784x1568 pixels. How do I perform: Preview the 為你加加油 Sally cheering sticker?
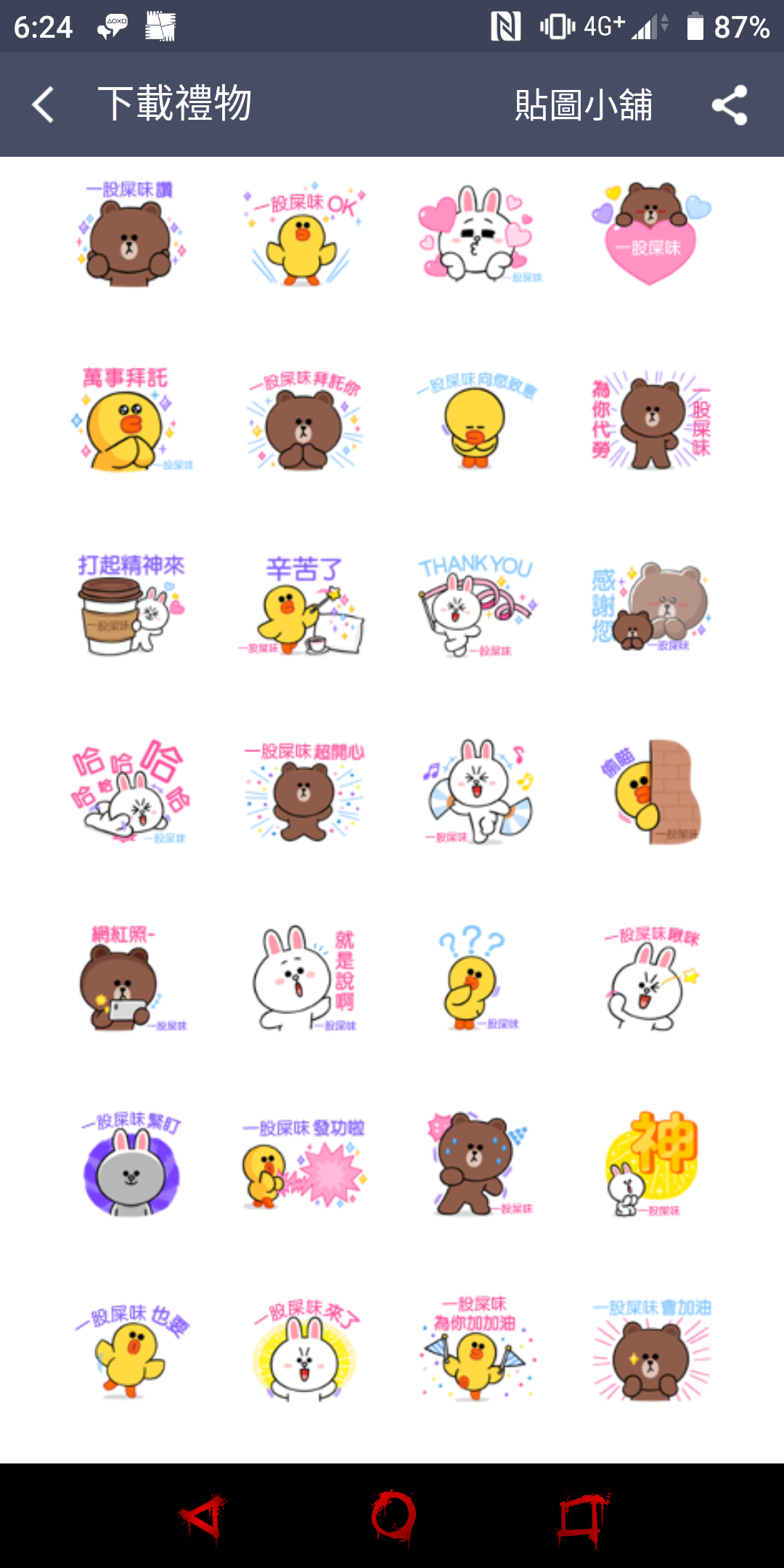(x=476, y=1350)
